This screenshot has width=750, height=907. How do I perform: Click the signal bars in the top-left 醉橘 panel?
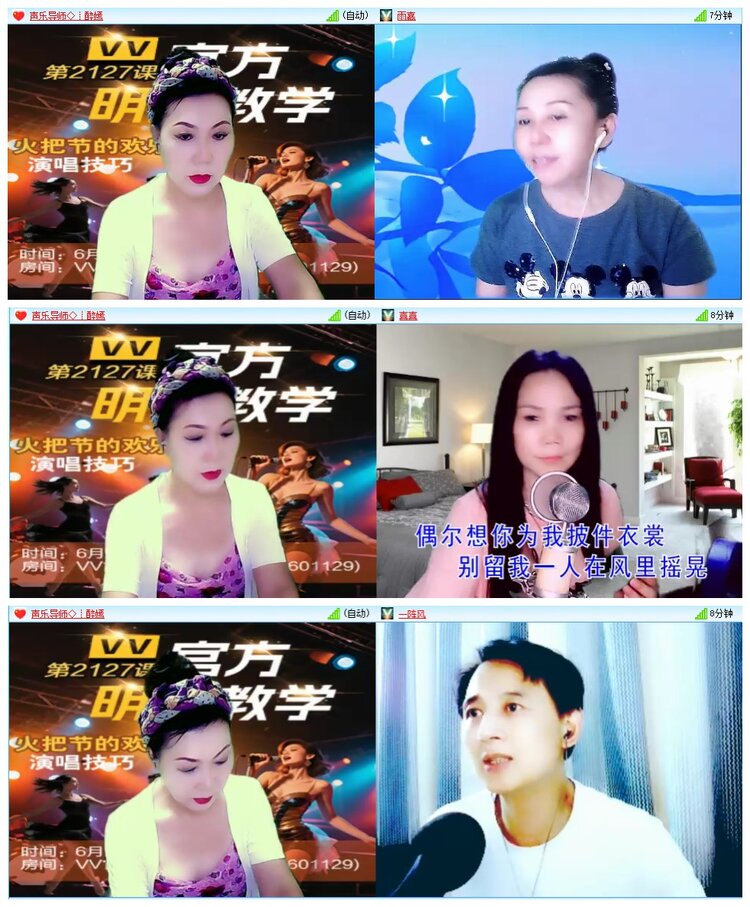click(x=332, y=14)
